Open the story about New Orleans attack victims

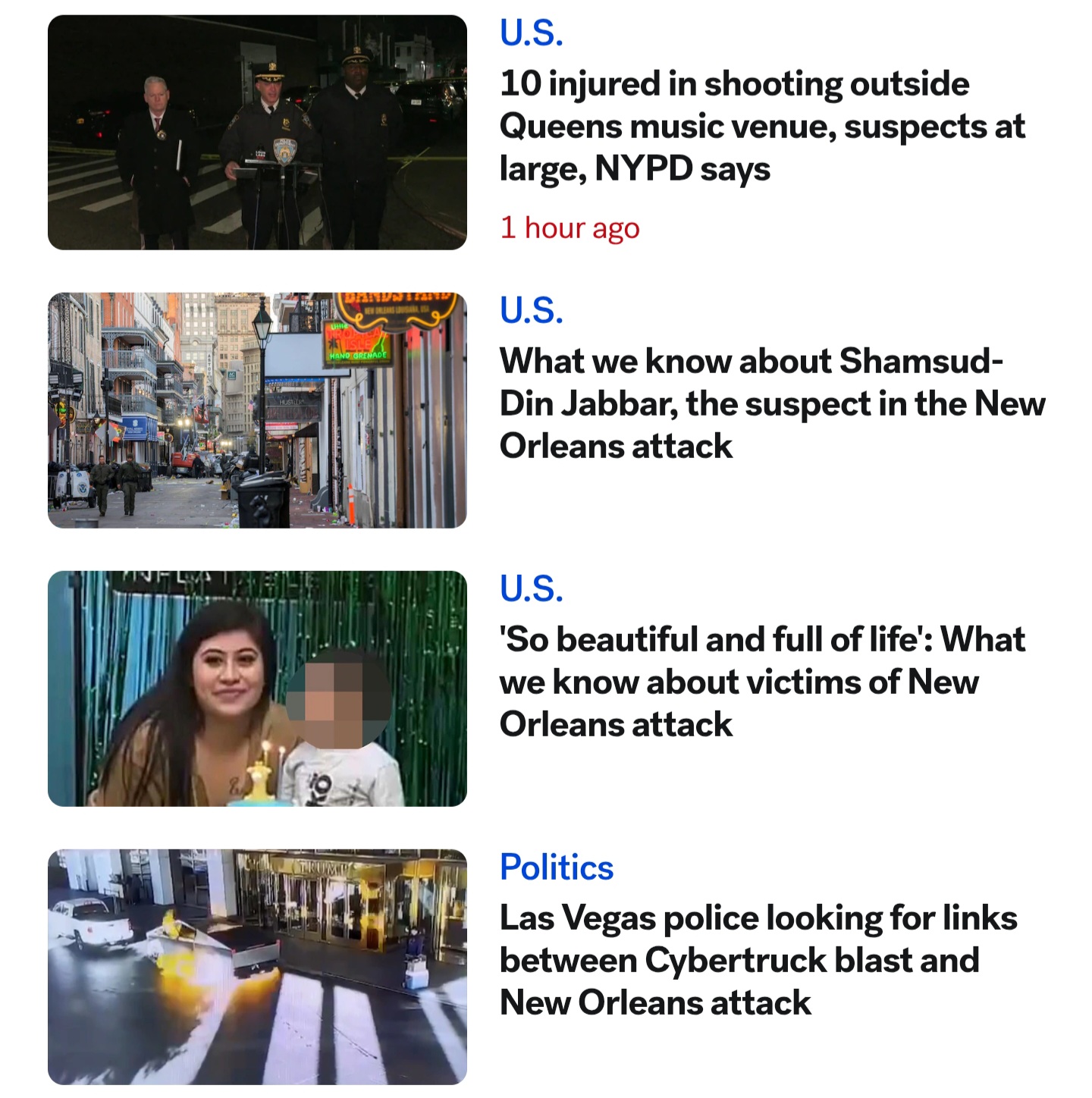762,682
